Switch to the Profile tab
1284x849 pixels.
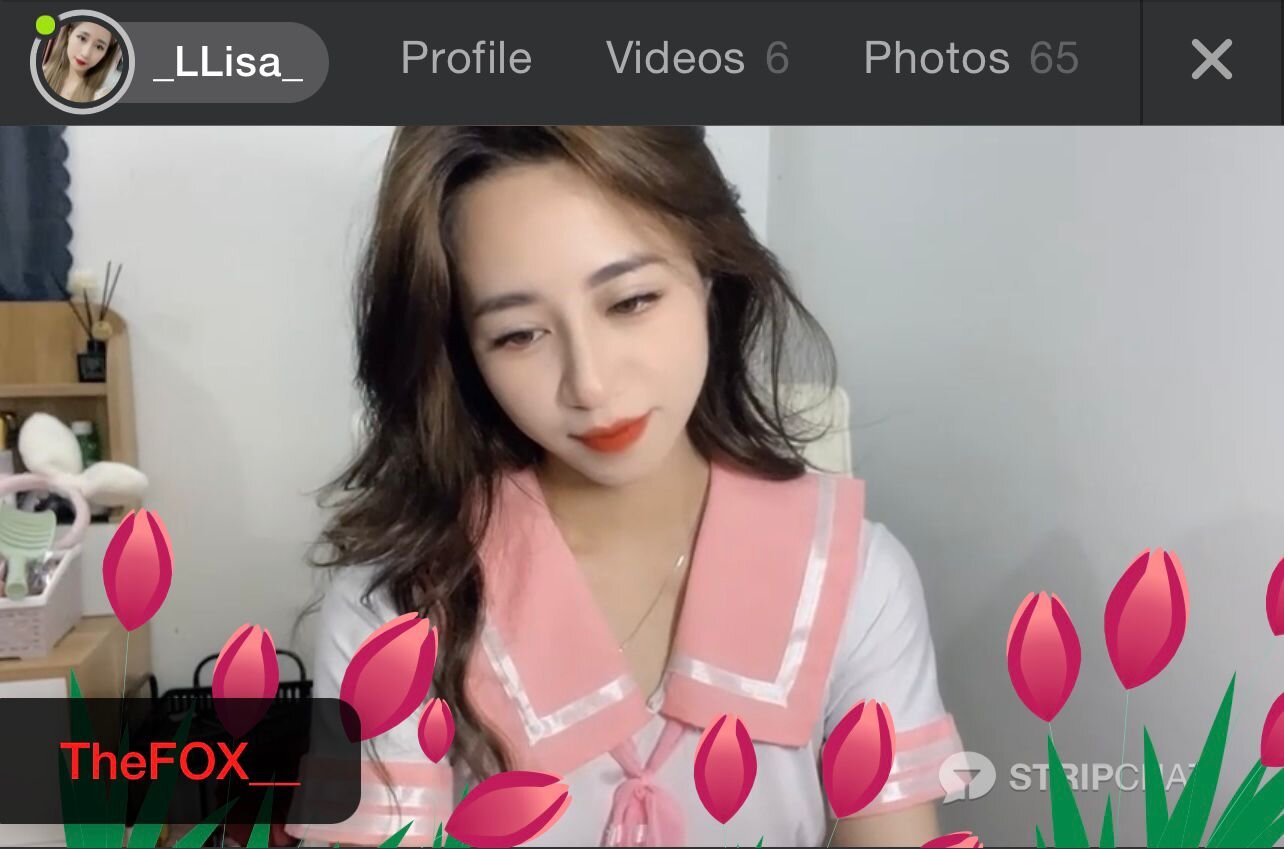pos(466,59)
